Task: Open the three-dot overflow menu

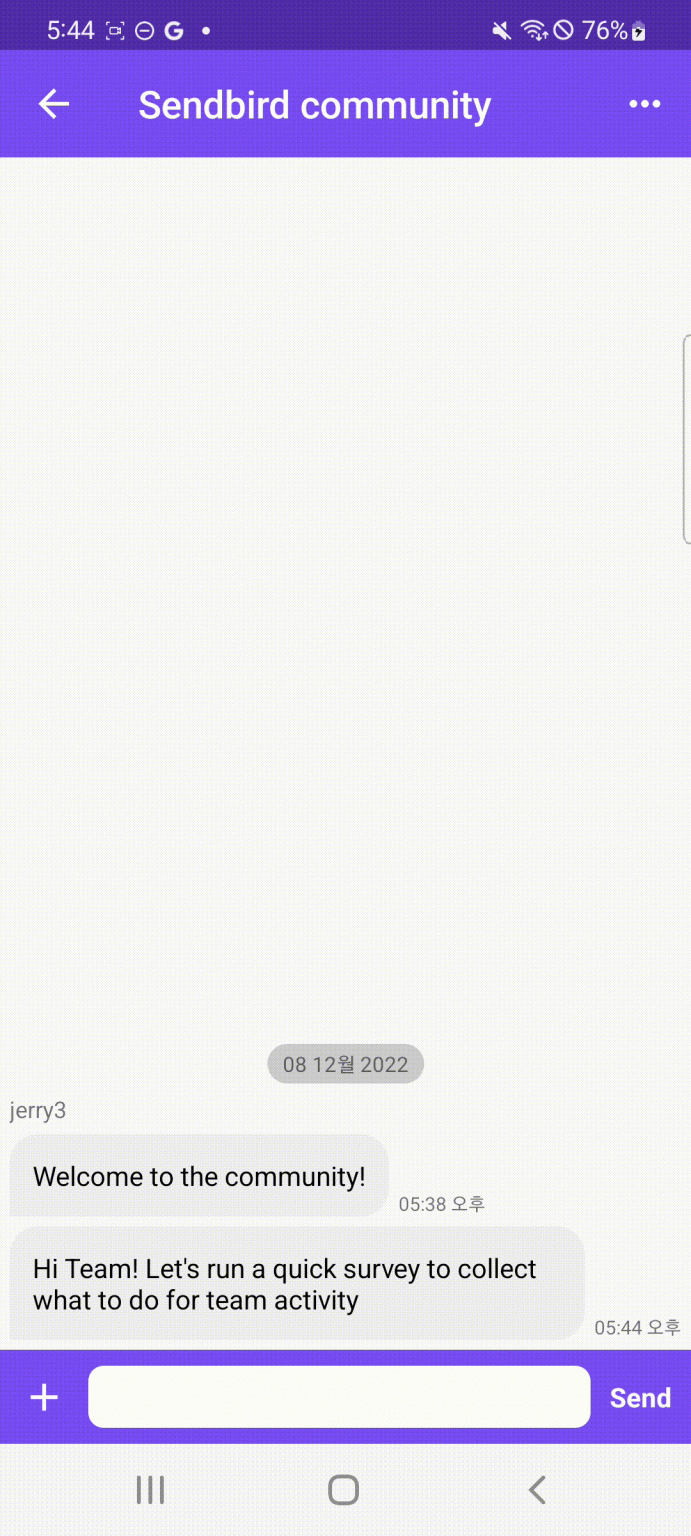Action: tap(644, 104)
